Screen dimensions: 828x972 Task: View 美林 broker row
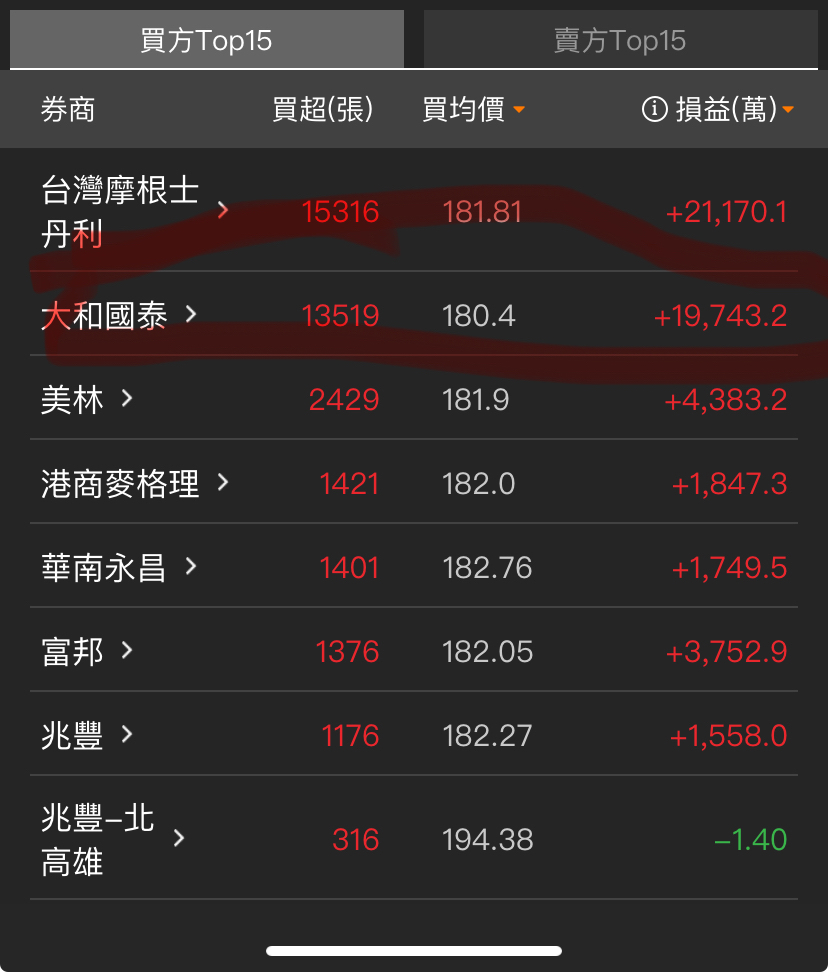(x=414, y=398)
